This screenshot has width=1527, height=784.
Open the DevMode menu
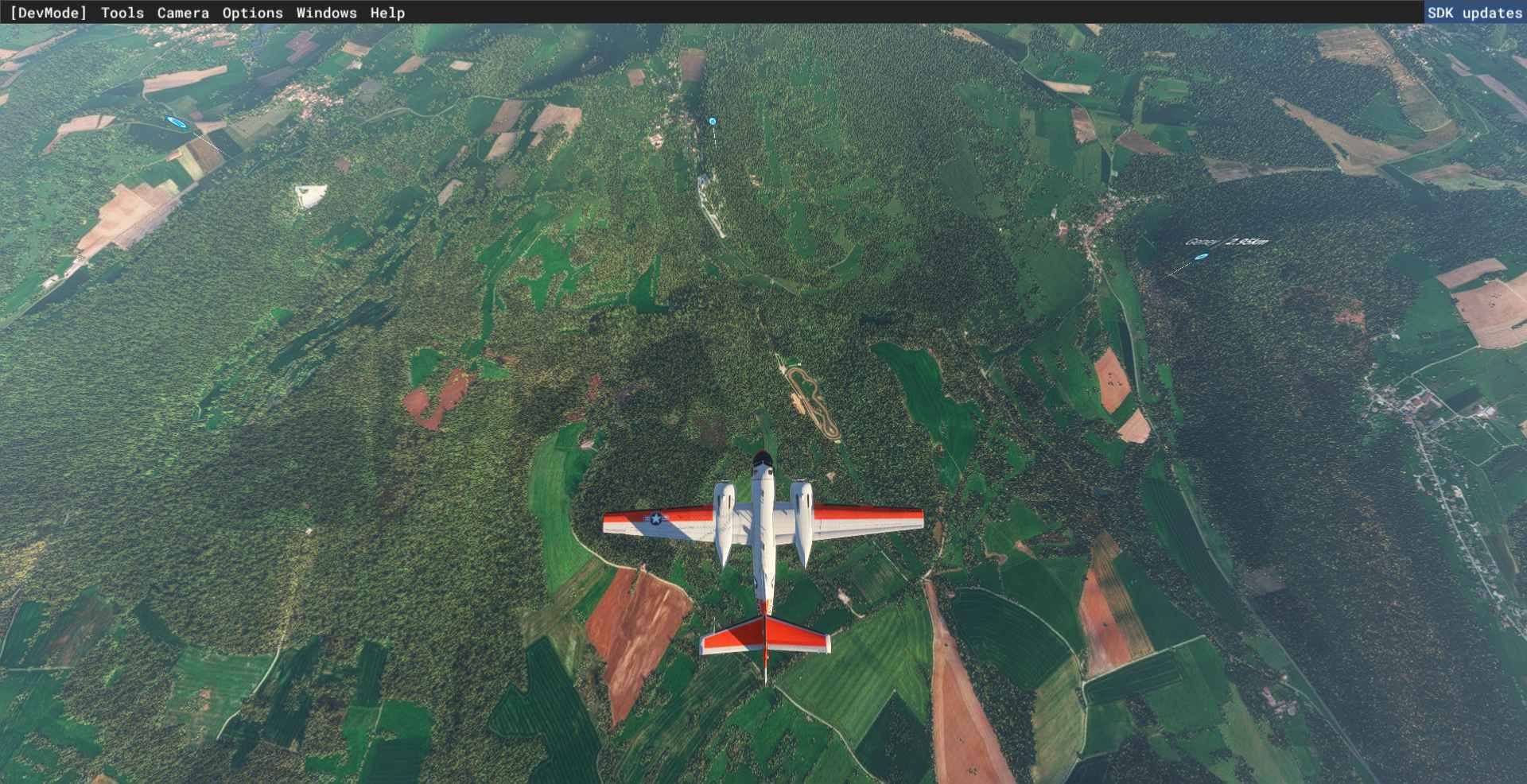(49, 13)
